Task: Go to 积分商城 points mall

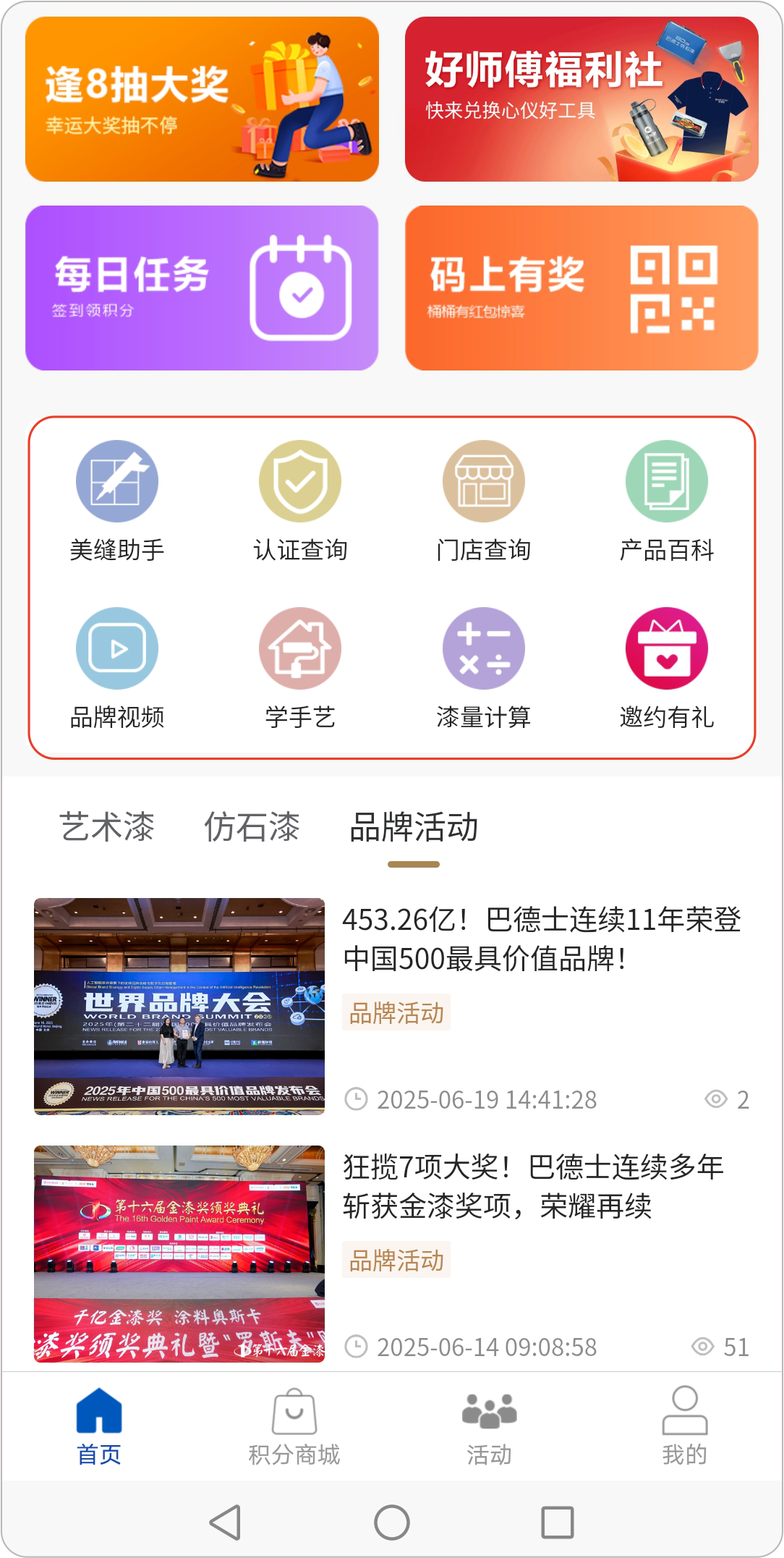Action: [x=294, y=1426]
